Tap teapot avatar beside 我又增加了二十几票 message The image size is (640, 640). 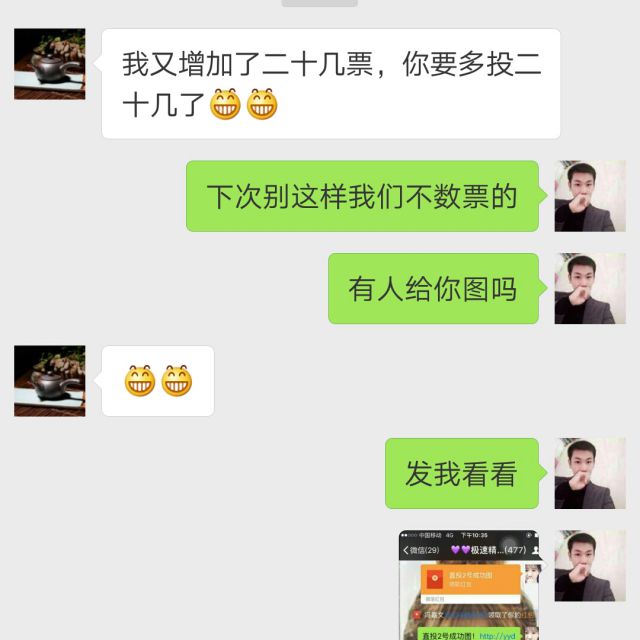pyautogui.click(x=50, y=64)
